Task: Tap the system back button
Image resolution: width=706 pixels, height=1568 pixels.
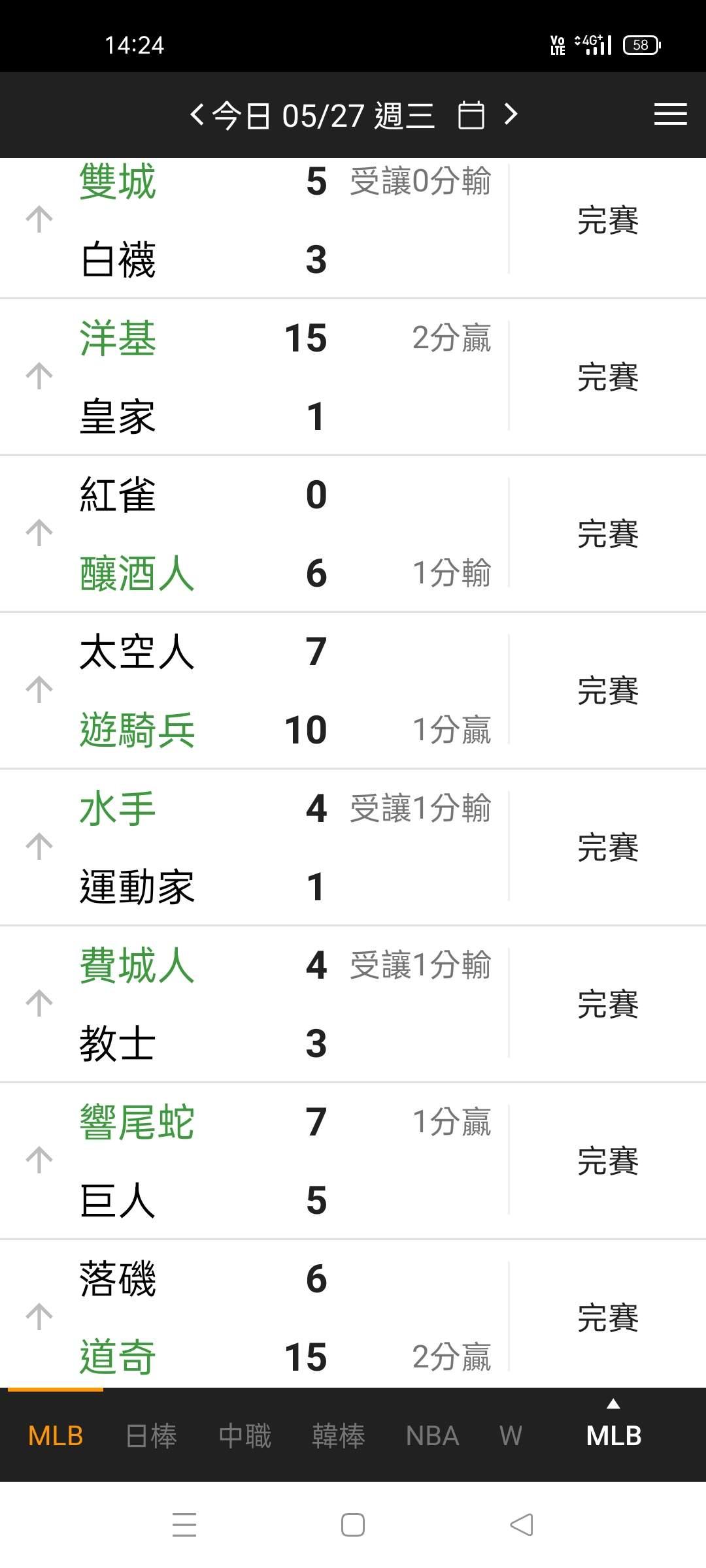Action: [522, 1525]
